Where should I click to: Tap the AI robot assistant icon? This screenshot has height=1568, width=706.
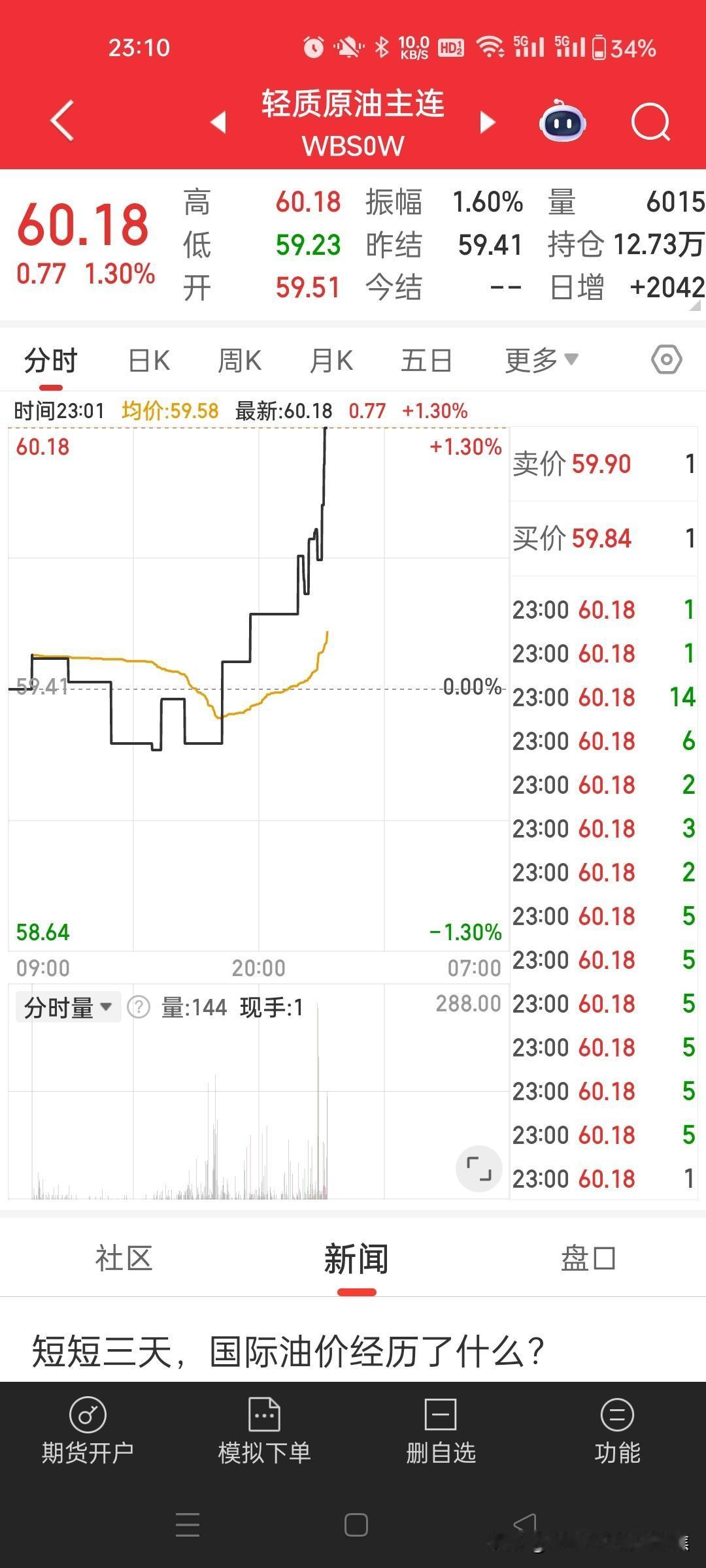[x=561, y=122]
